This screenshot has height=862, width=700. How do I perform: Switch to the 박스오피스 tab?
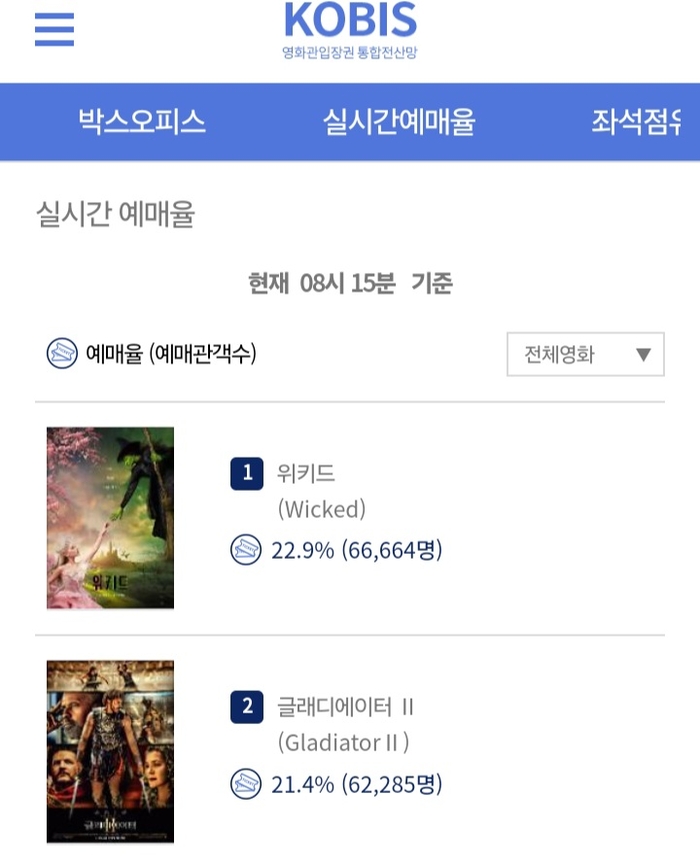(x=142, y=122)
